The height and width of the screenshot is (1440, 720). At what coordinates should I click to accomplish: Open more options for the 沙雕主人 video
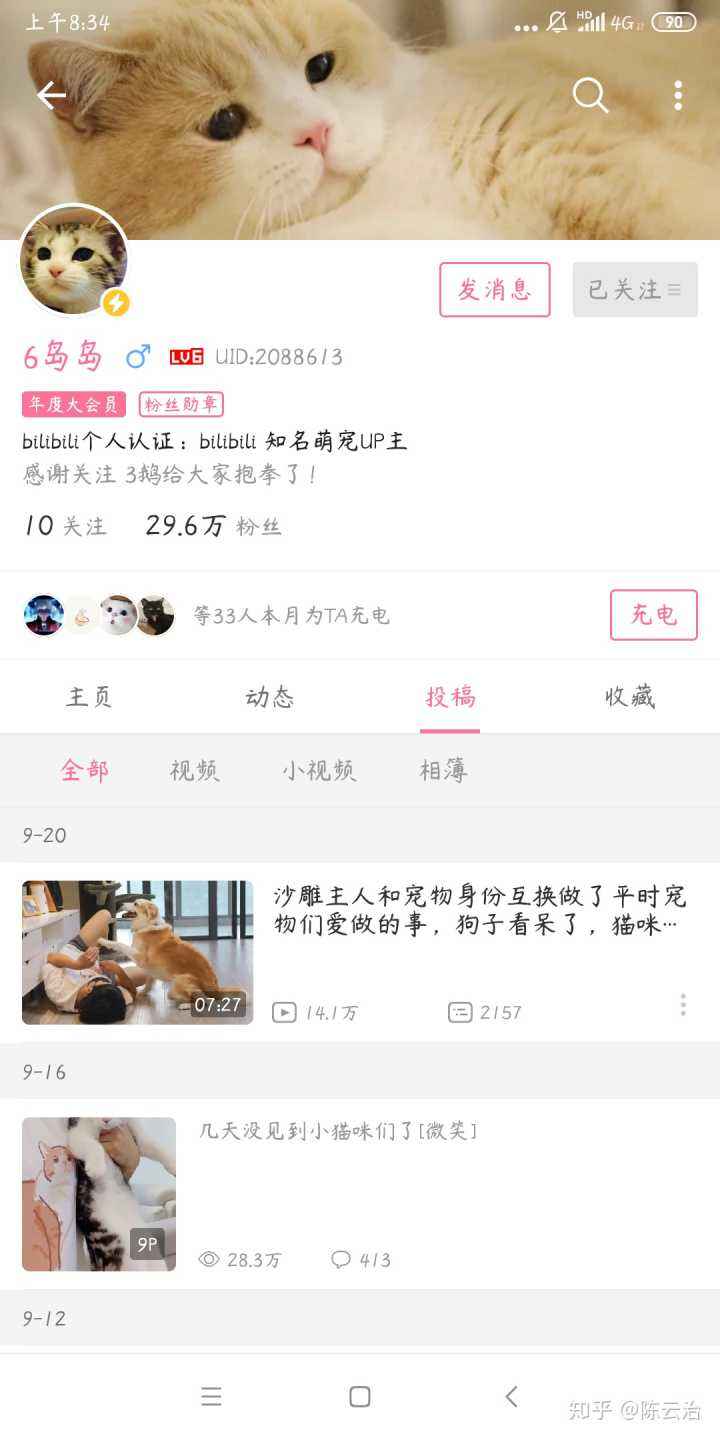tap(683, 1005)
